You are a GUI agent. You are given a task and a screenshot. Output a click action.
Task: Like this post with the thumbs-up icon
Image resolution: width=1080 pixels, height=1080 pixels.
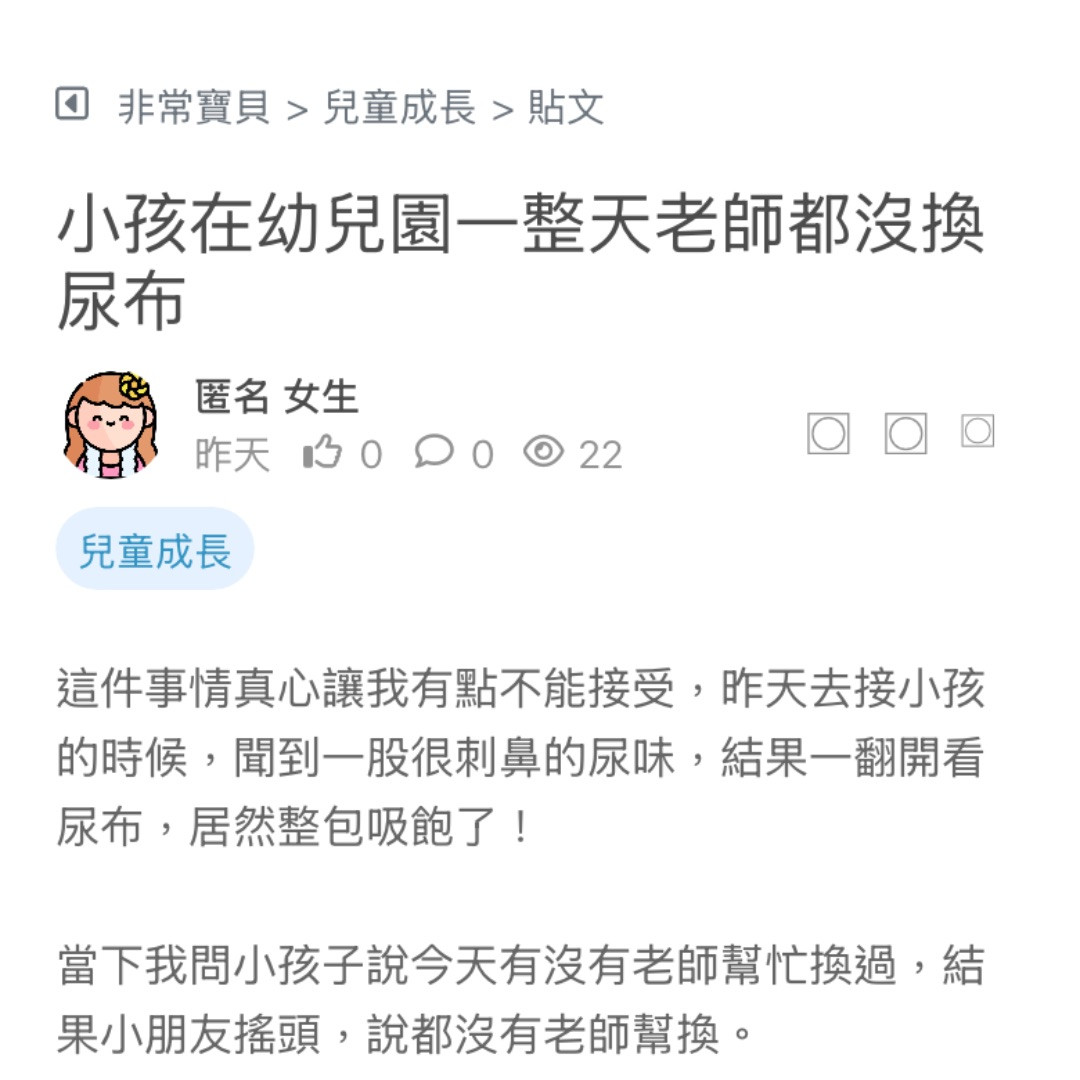click(323, 454)
